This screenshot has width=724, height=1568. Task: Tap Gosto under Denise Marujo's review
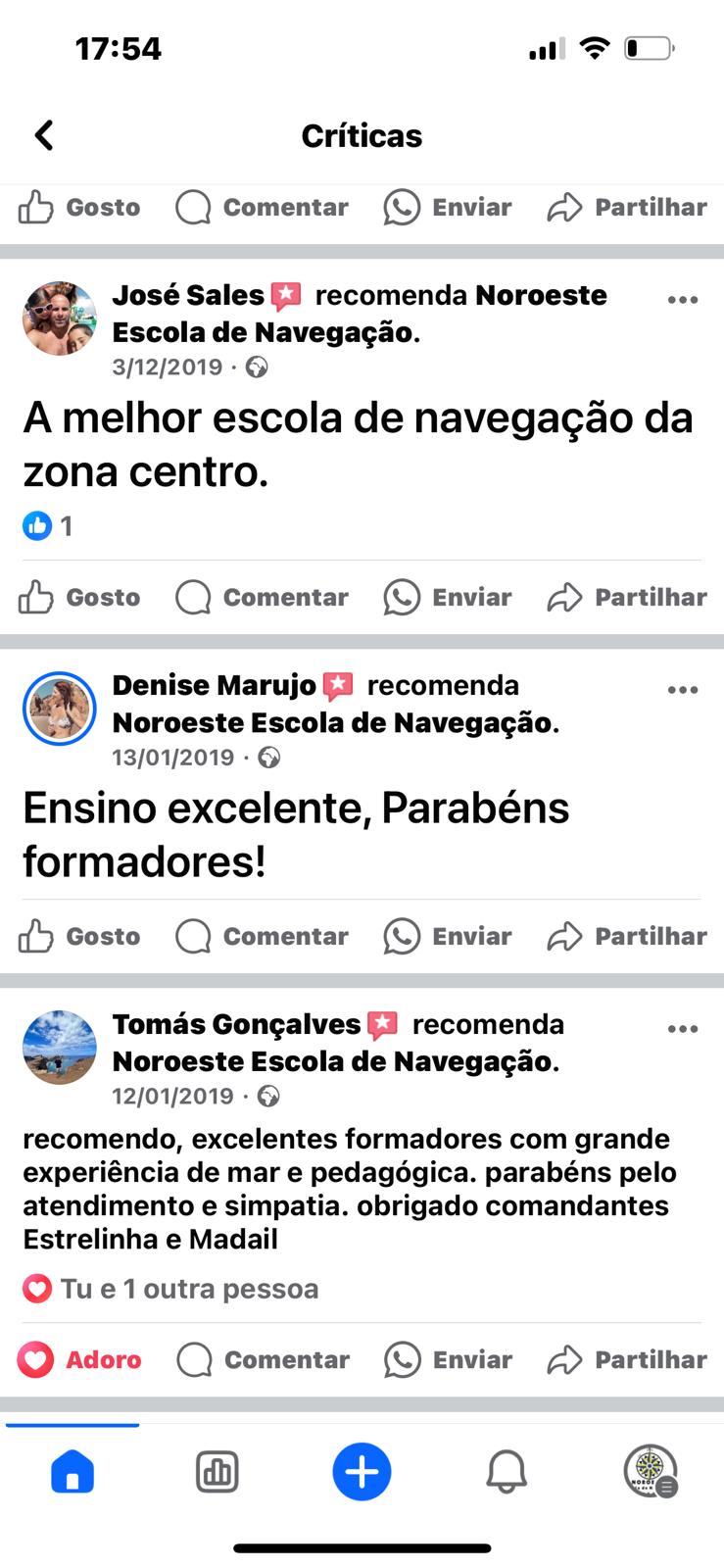(79, 936)
